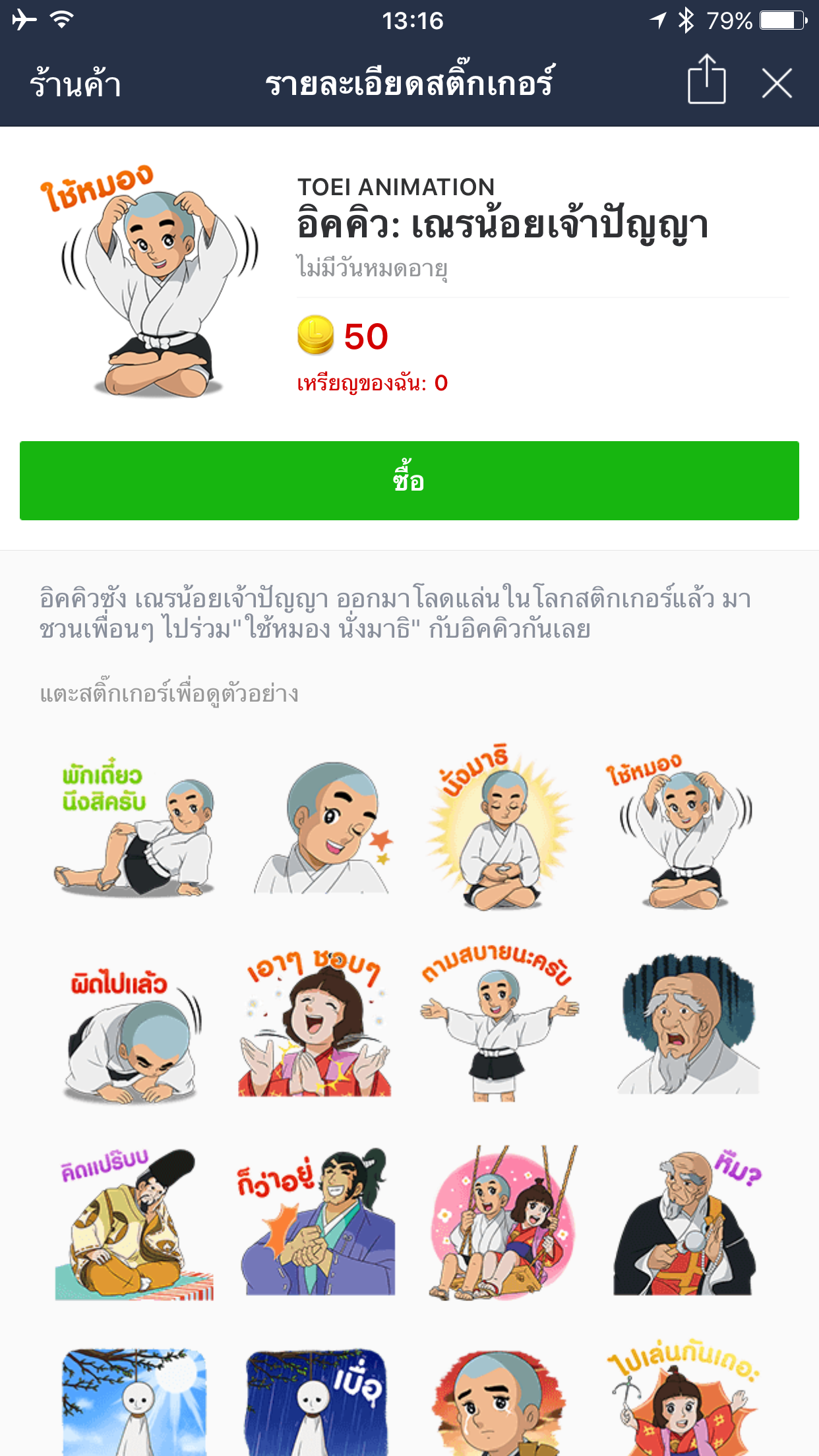Preview the เบื่อ rainy doll sticker
Screen dimensions: 819x1456
[x=317, y=1402]
